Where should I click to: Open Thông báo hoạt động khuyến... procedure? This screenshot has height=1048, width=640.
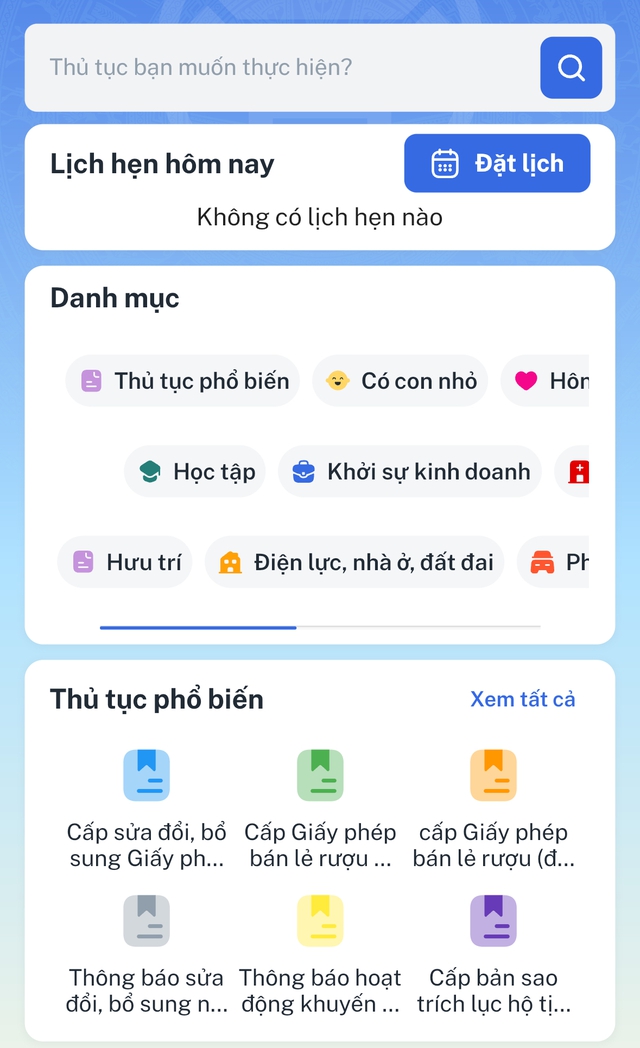320,955
